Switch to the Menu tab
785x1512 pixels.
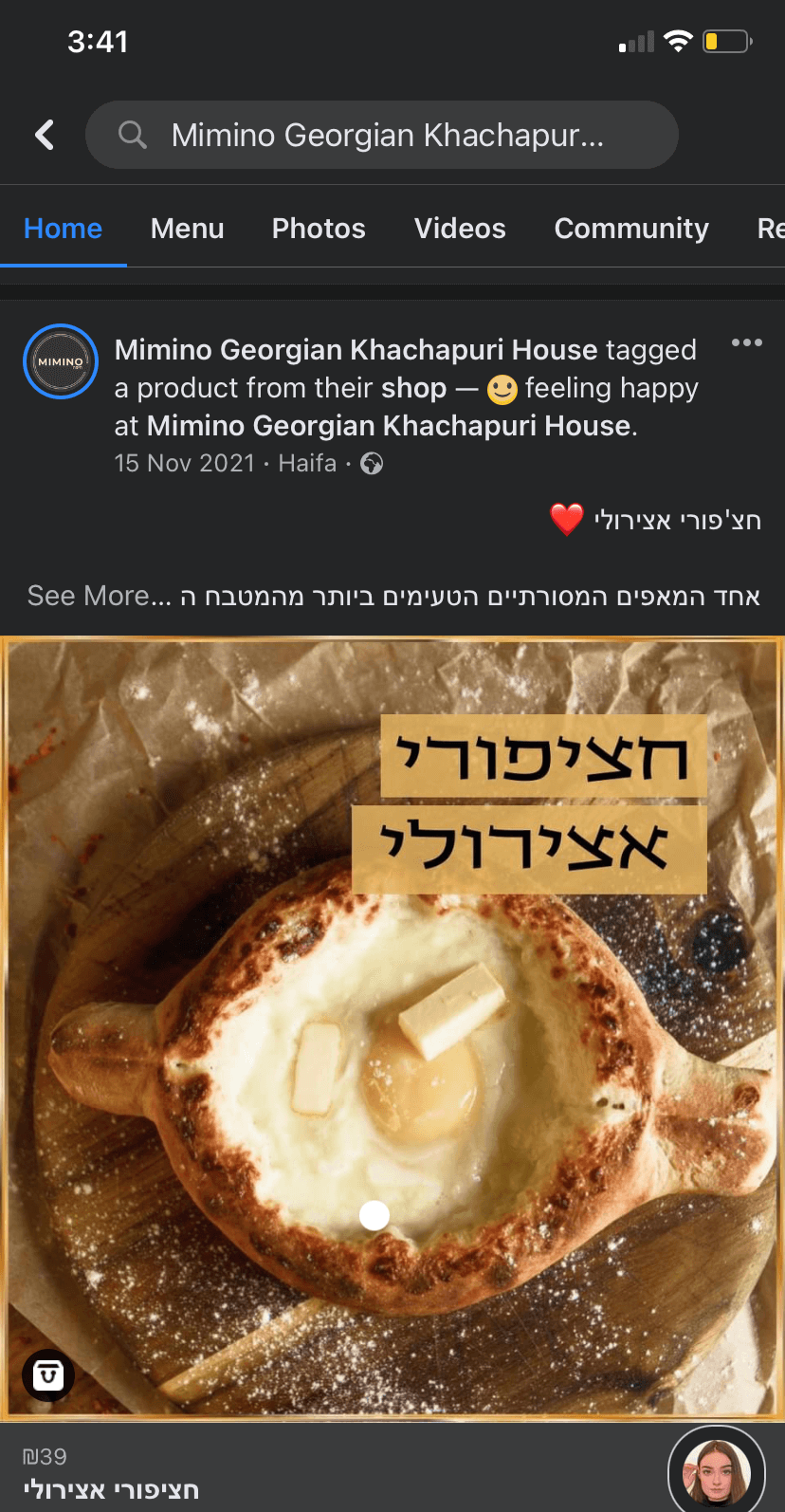coord(187,229)
